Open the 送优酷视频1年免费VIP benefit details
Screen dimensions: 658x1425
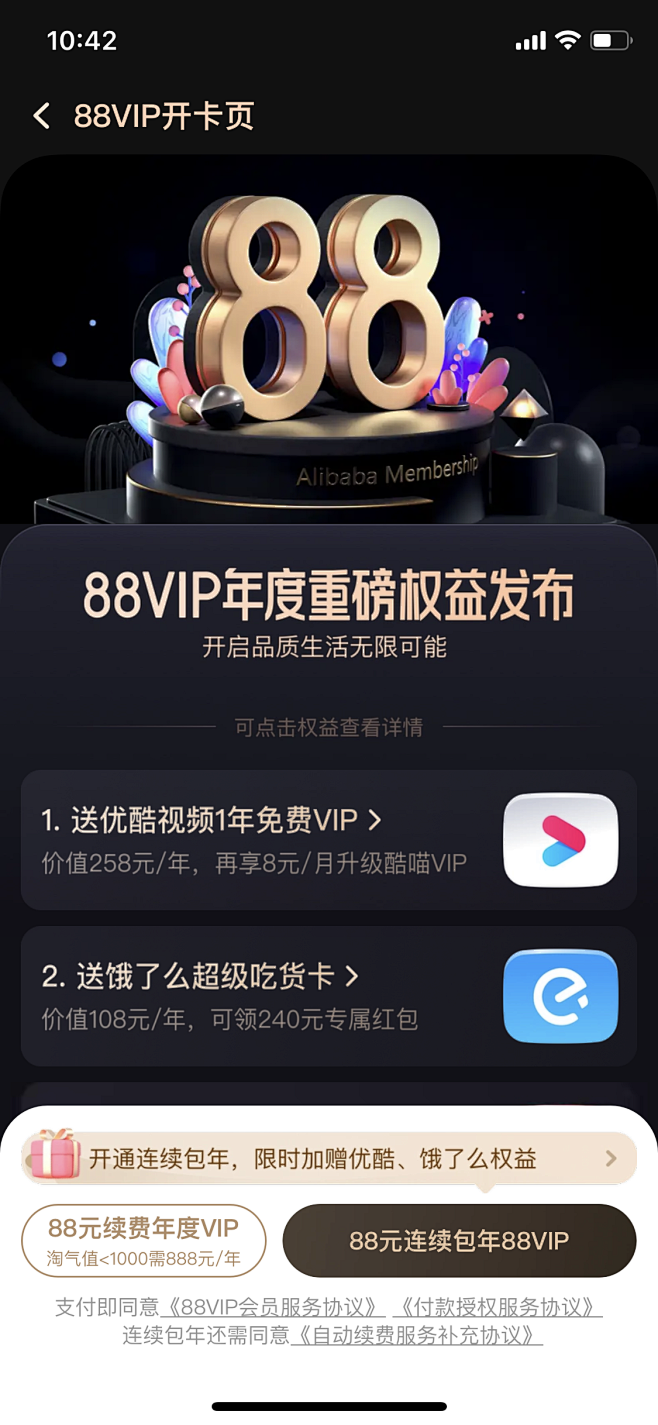(328, 839)
